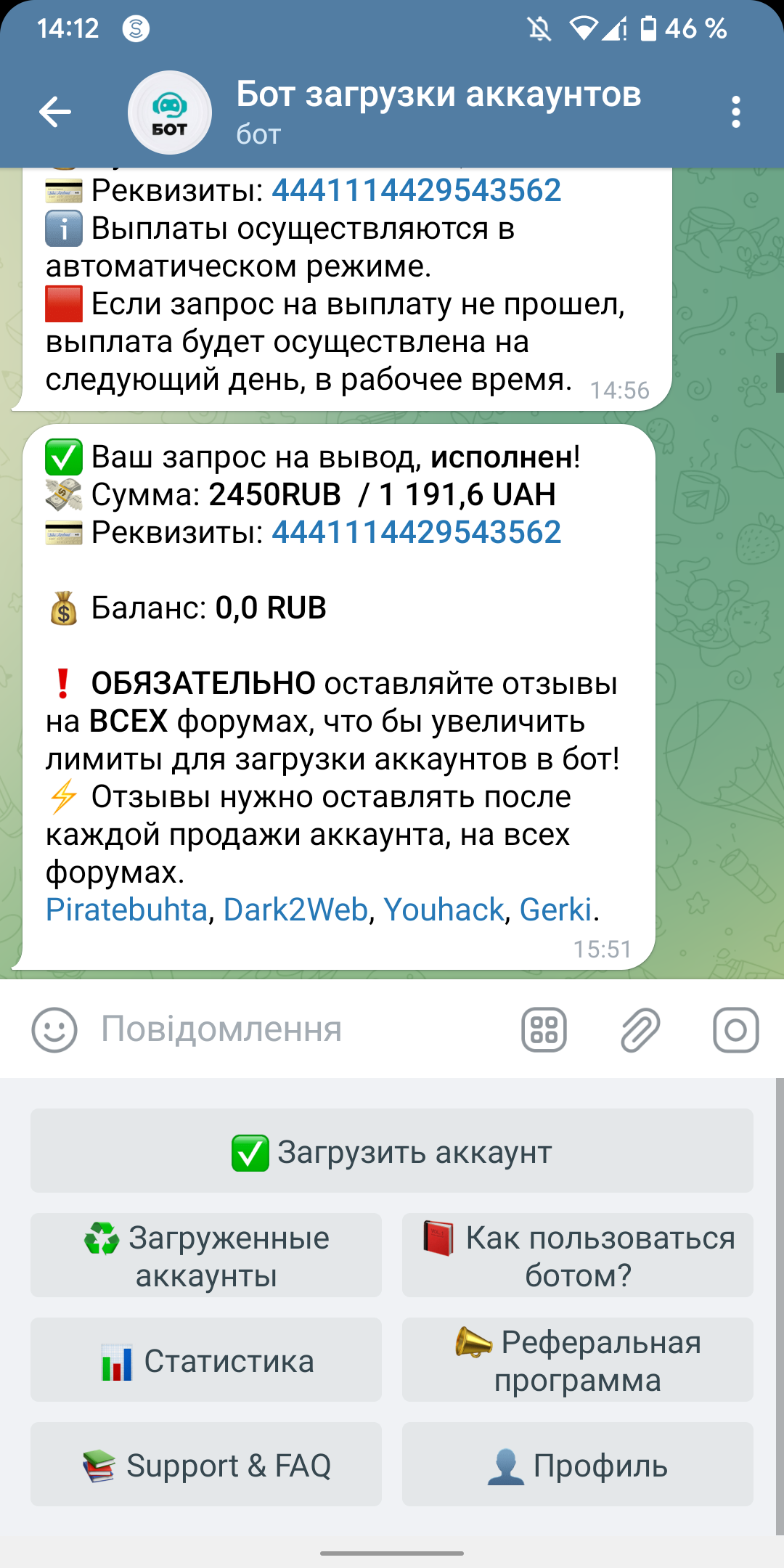Tap Как пользоваться ботом?
The image size is (784, 1568).
(x=578, y=1255)
